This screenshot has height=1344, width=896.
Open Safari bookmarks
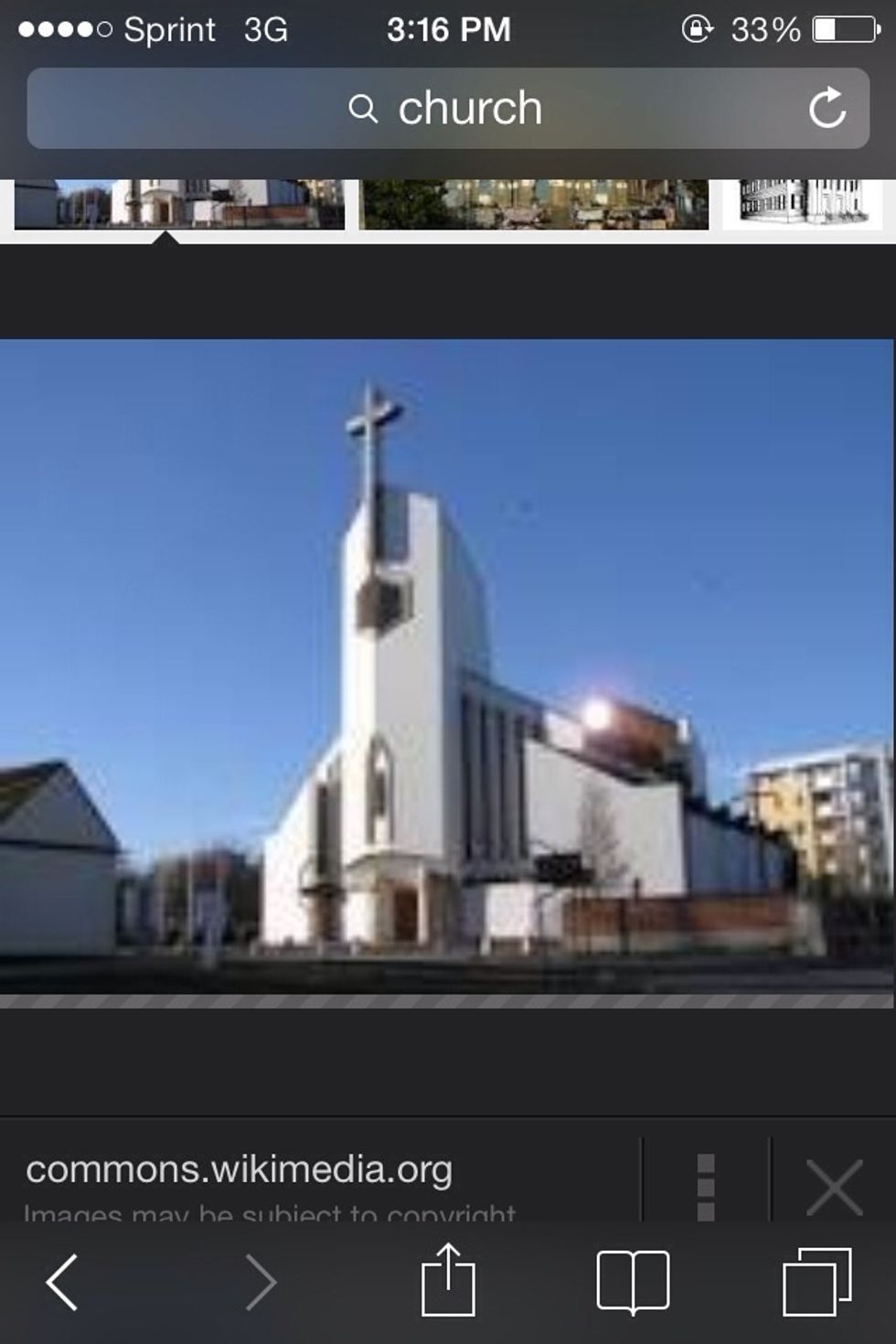(633, 1282)
